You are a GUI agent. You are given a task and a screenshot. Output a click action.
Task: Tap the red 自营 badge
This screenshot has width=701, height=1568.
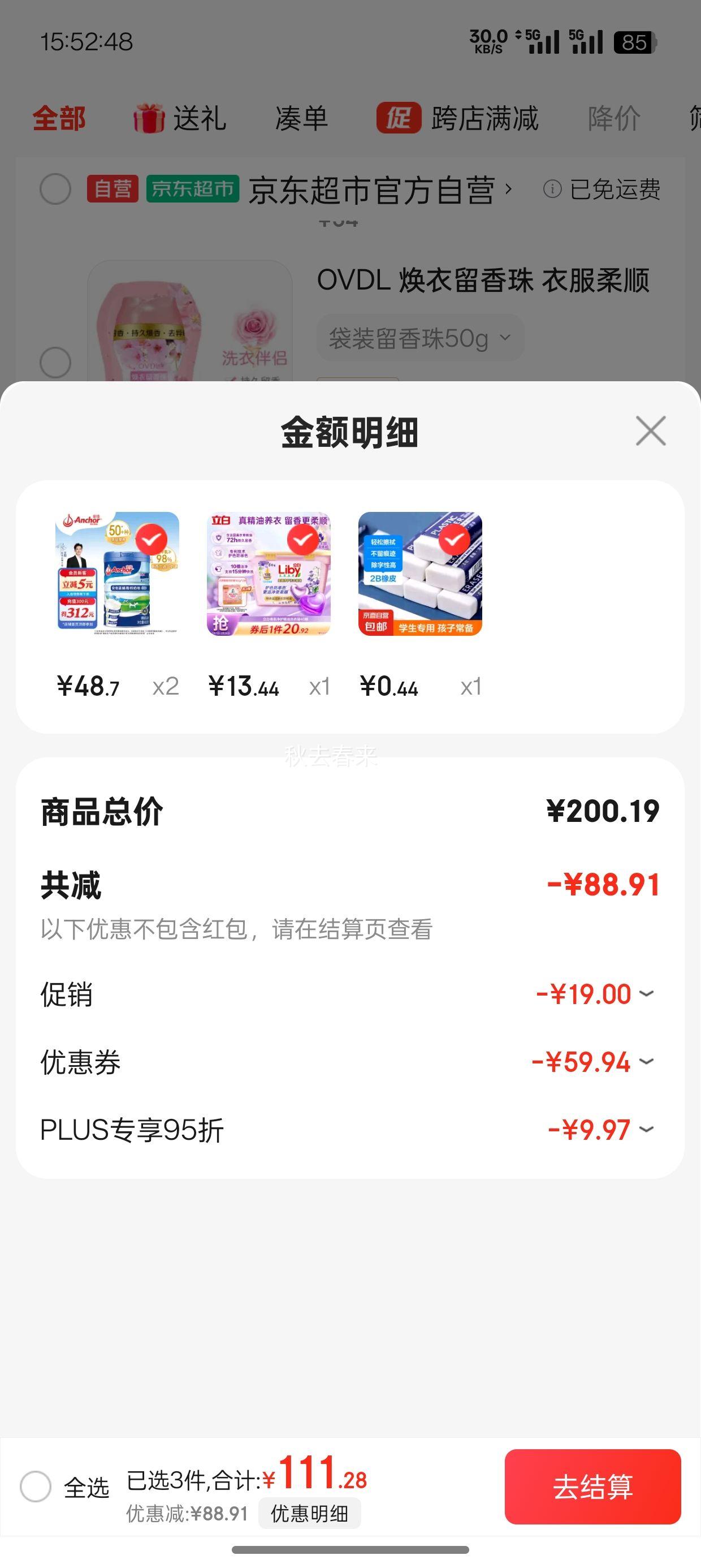tap(113, 189)
